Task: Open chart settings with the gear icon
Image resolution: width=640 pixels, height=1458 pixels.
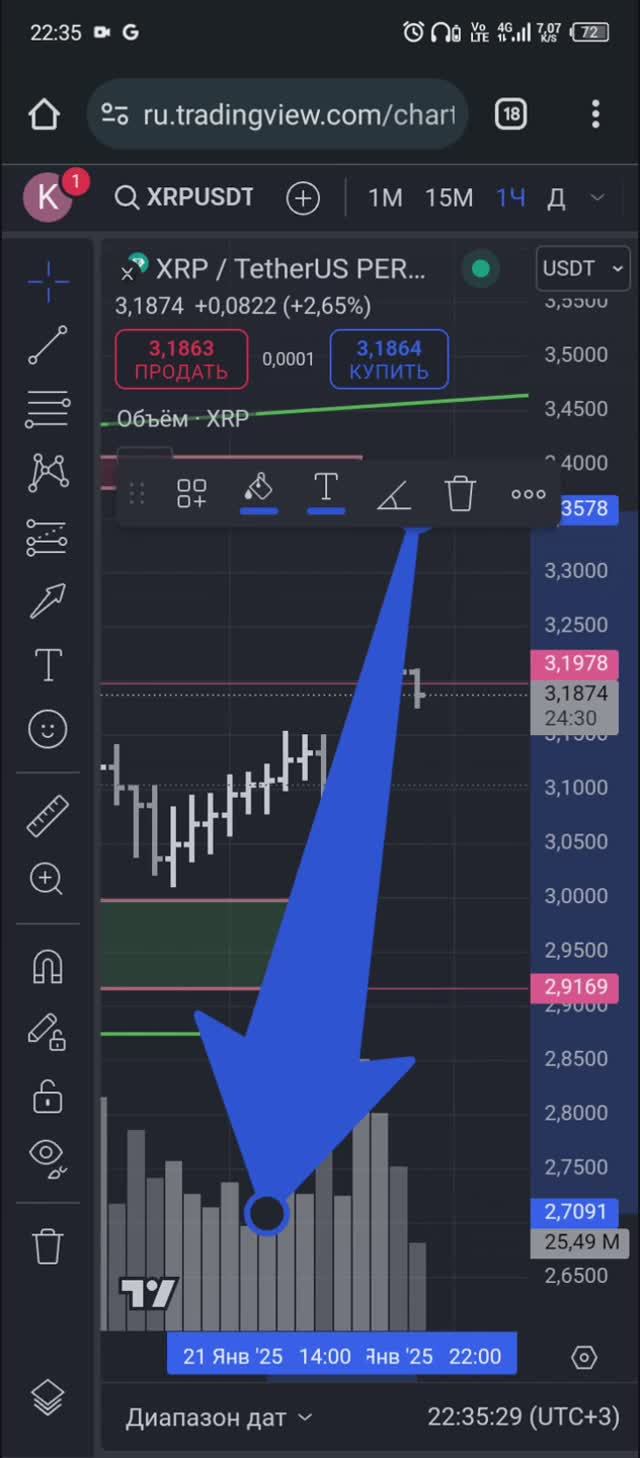Action: click(x=584, y=1357)
